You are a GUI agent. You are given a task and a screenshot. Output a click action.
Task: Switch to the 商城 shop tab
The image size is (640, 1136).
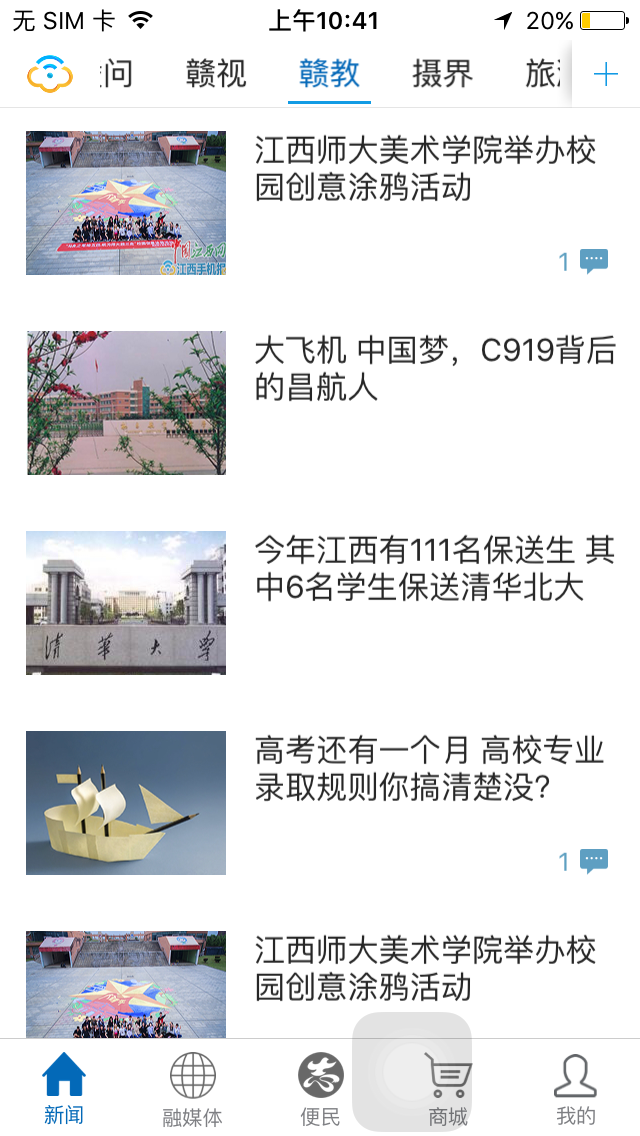(x=448, y=1095)
